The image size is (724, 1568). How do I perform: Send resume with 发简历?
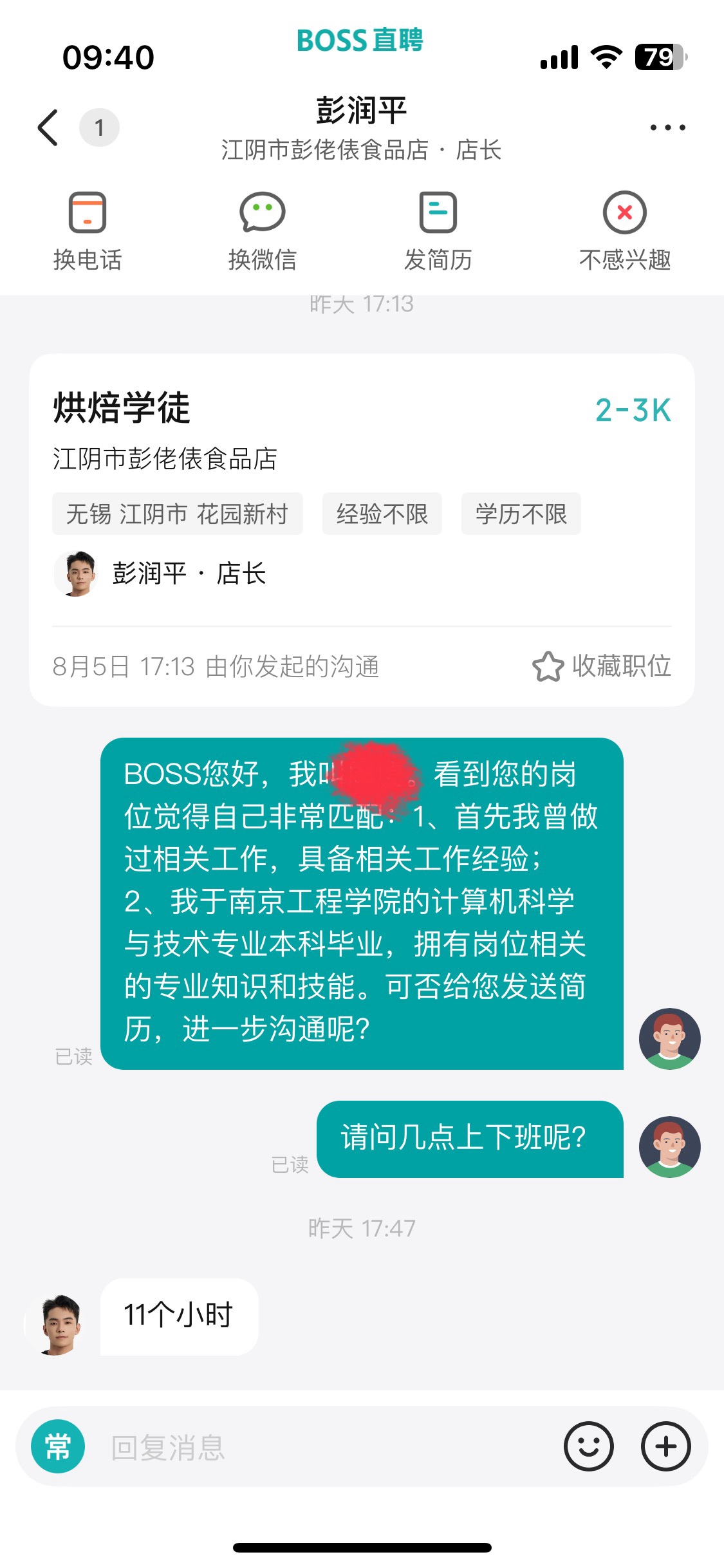click(x=438, y=231)
